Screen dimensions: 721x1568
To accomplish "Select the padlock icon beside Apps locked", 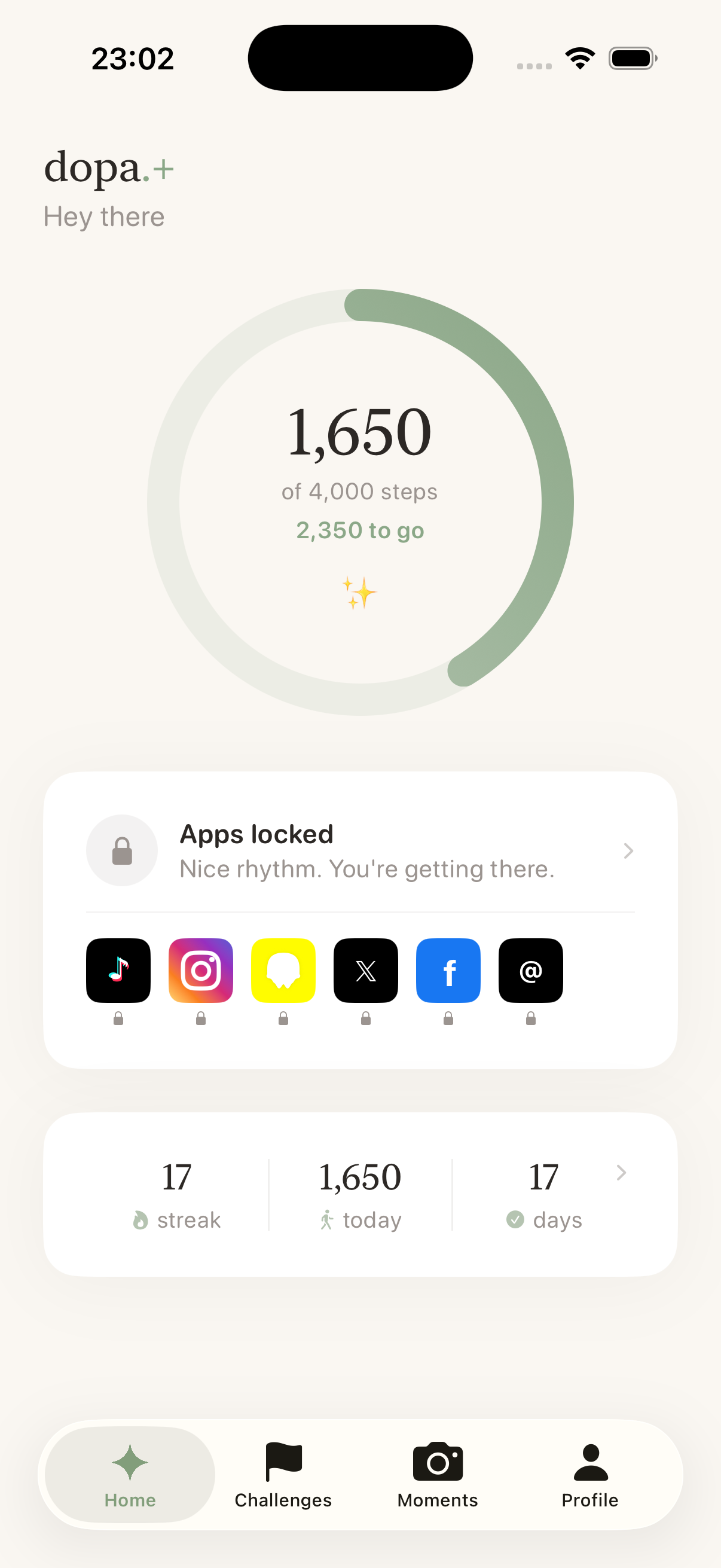I will click(122, 850).
